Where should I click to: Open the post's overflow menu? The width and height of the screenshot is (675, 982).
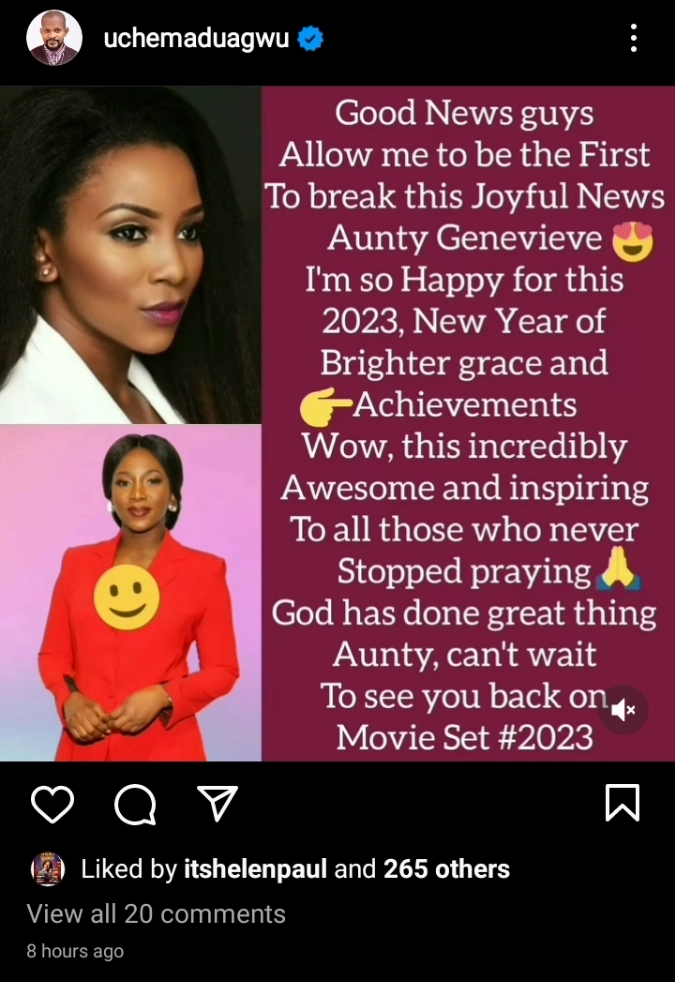633,39
